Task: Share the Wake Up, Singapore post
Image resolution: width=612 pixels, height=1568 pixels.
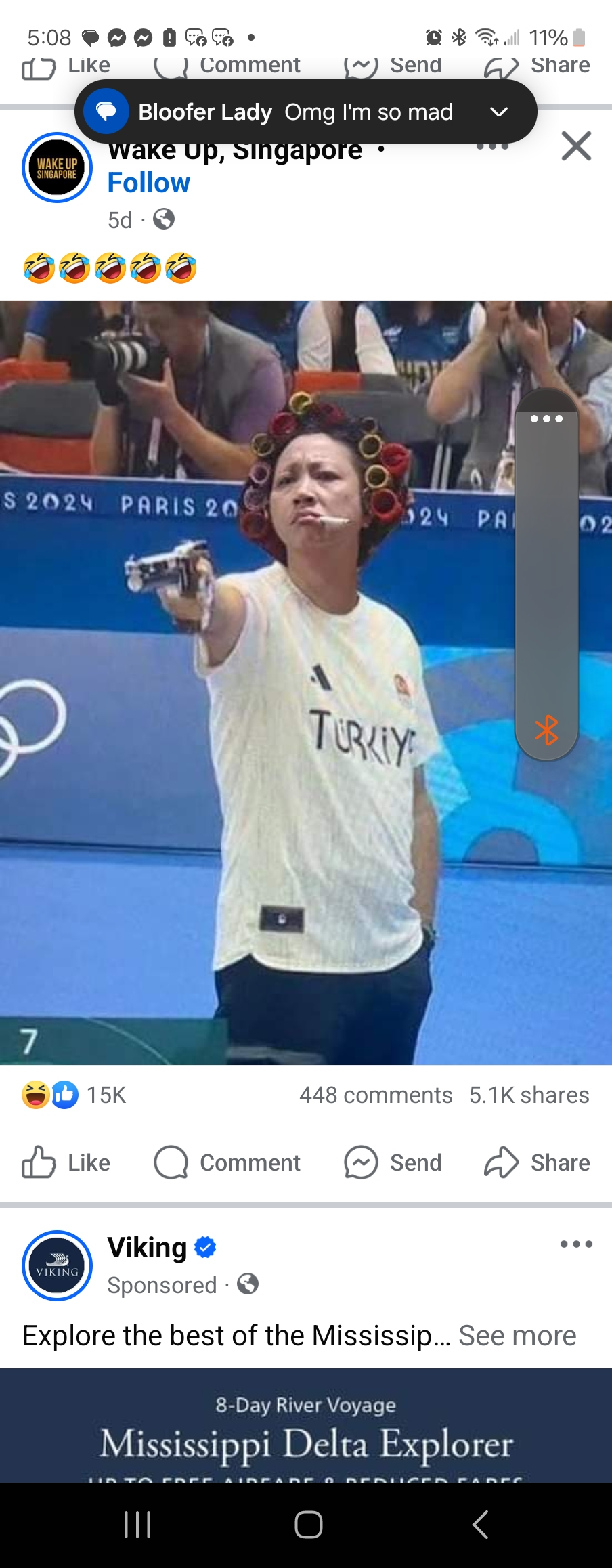Action: (x=537, y=1162)
